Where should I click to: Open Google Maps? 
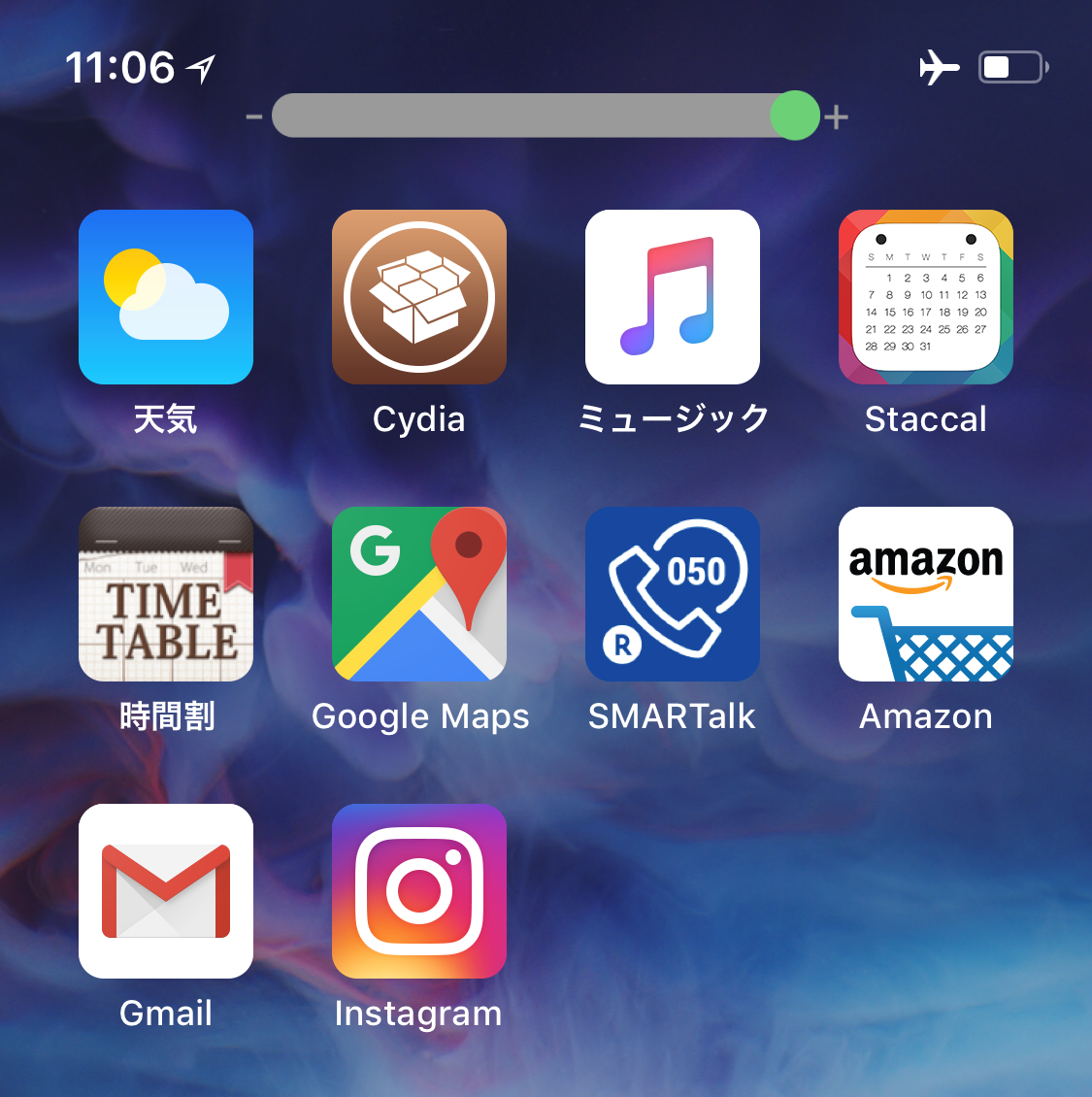[419, 594]
